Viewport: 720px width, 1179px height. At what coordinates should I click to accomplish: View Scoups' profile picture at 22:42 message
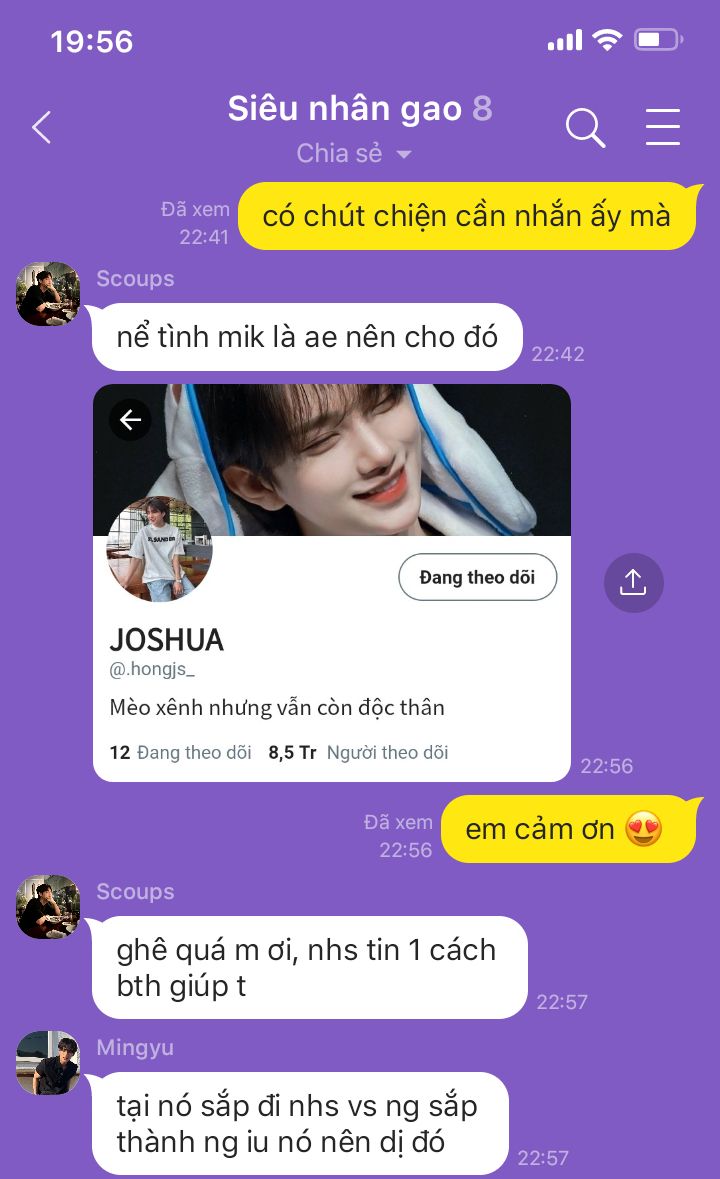(x=48, y=294)
